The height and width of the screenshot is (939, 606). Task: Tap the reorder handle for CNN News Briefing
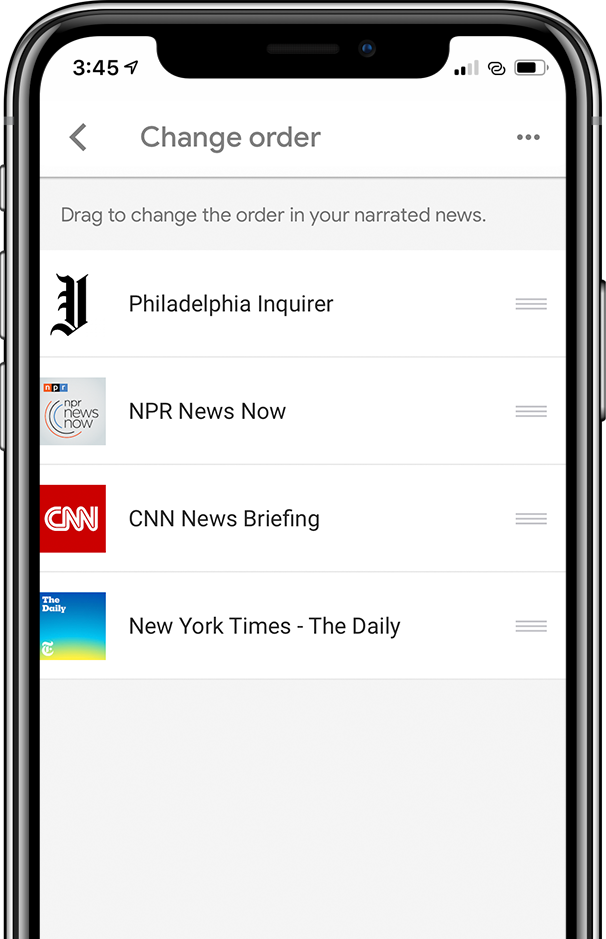point(531,519)
